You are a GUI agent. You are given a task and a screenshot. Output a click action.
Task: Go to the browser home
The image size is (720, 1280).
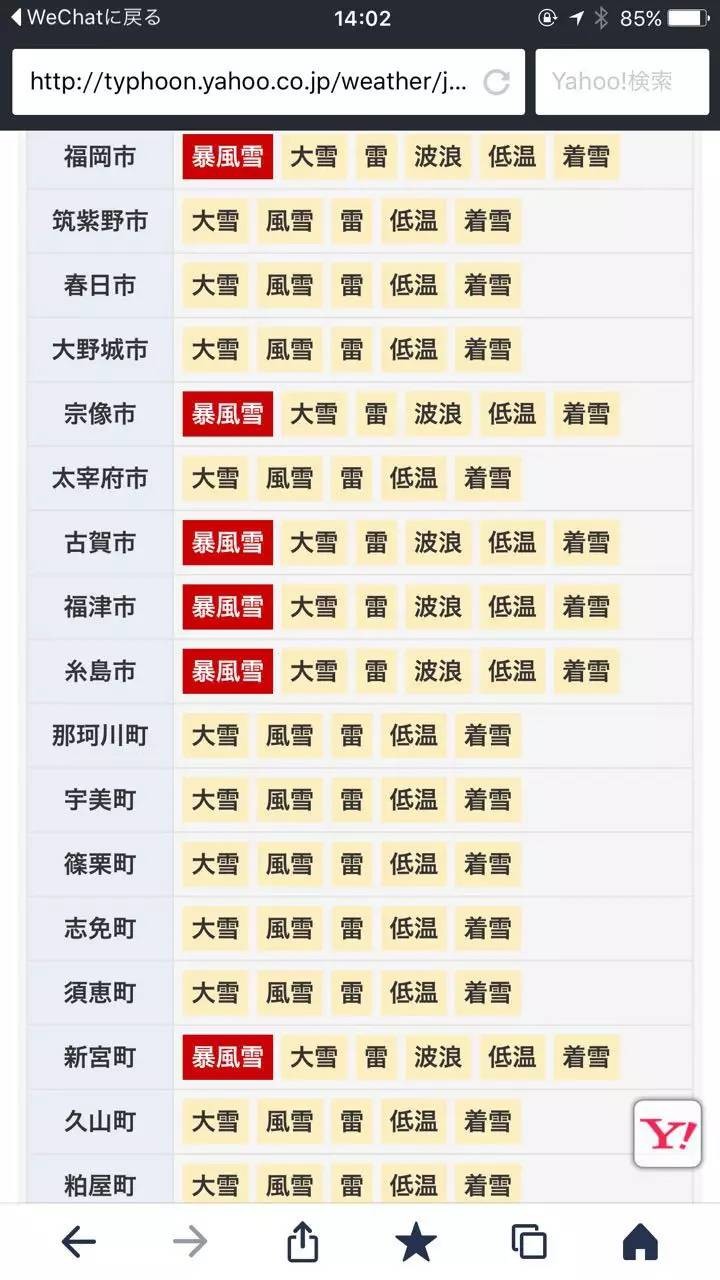pyautogui.click(x=641, y=1242)
